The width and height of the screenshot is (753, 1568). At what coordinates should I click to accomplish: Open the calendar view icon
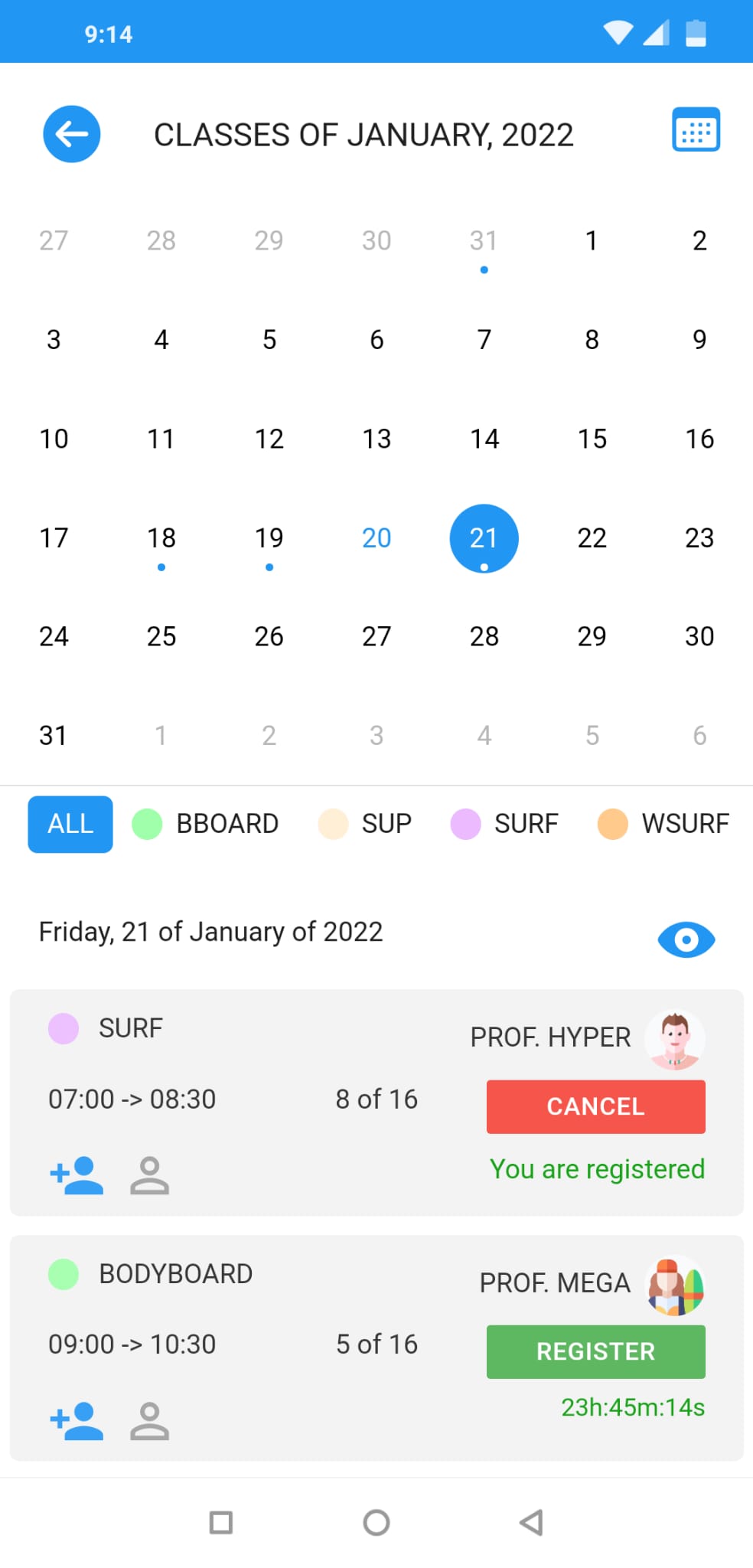pyautogui.click(x=696, y=129)
